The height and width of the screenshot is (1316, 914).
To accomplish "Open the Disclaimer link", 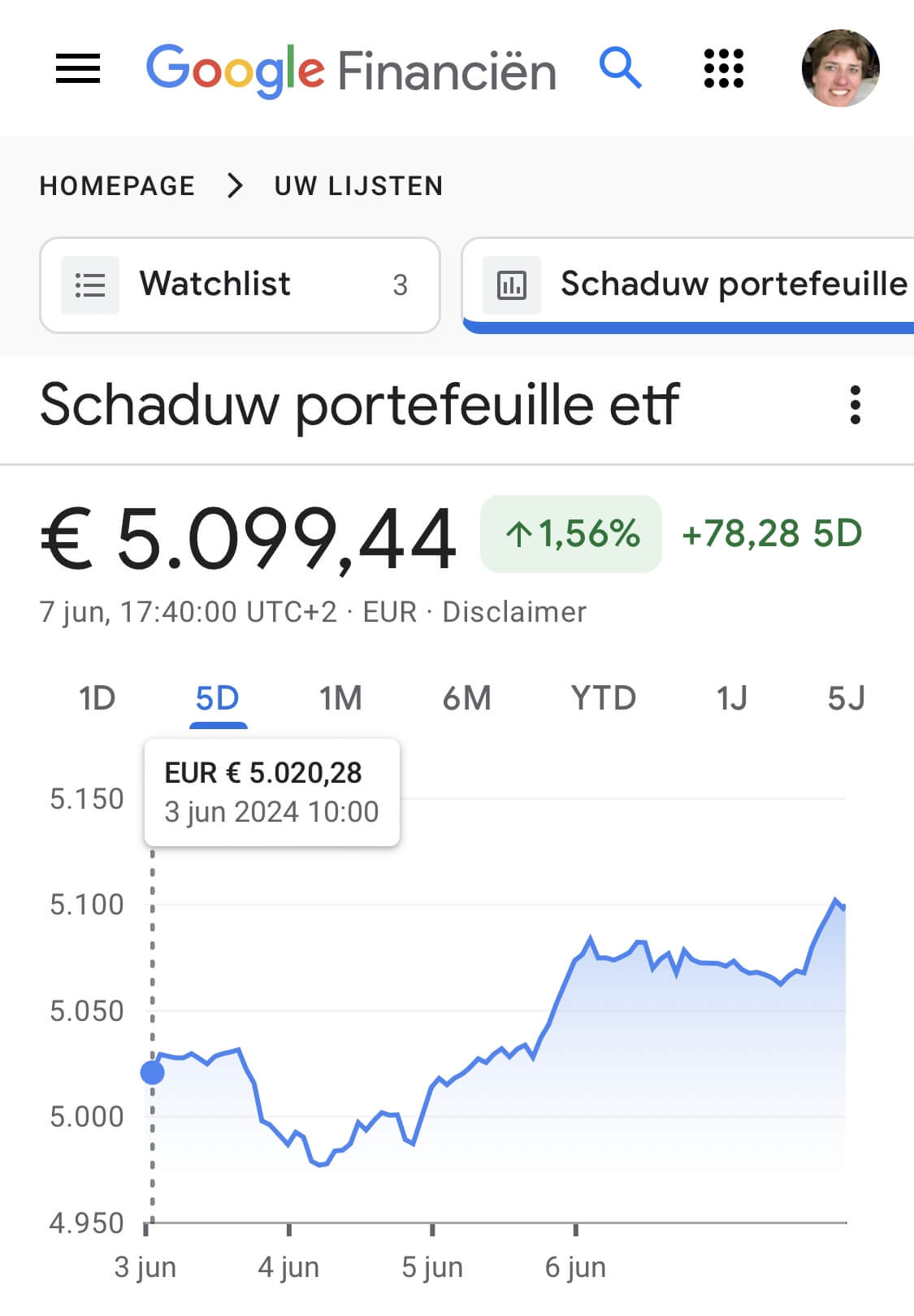I will point(513,612).
